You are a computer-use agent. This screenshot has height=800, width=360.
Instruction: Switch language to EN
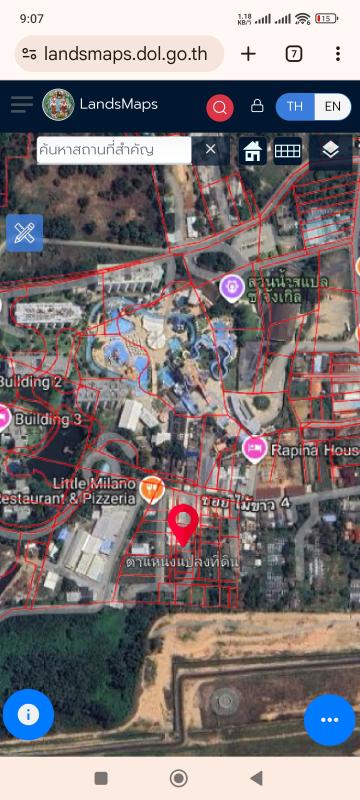[x=332, y=106]
